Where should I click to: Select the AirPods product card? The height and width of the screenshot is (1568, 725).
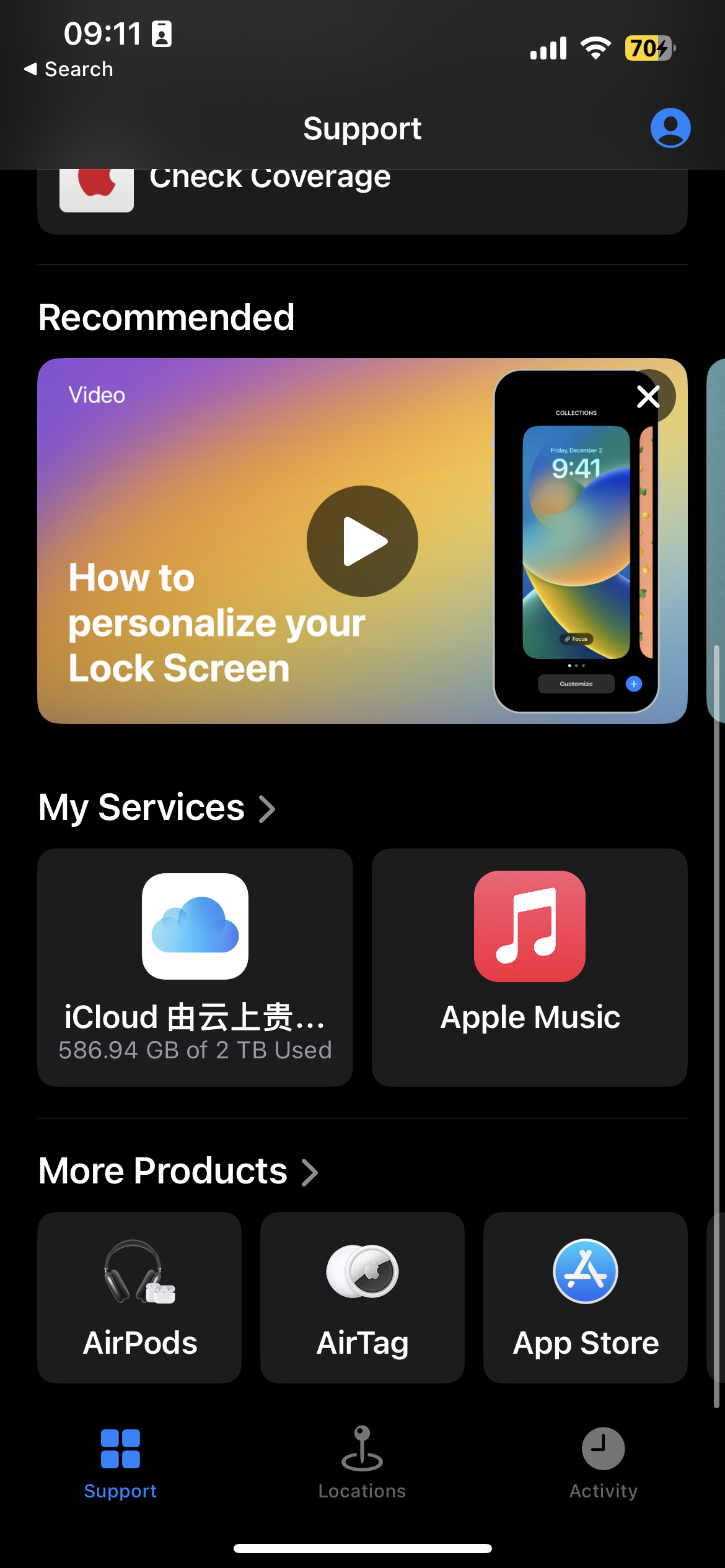[139, 1297]
